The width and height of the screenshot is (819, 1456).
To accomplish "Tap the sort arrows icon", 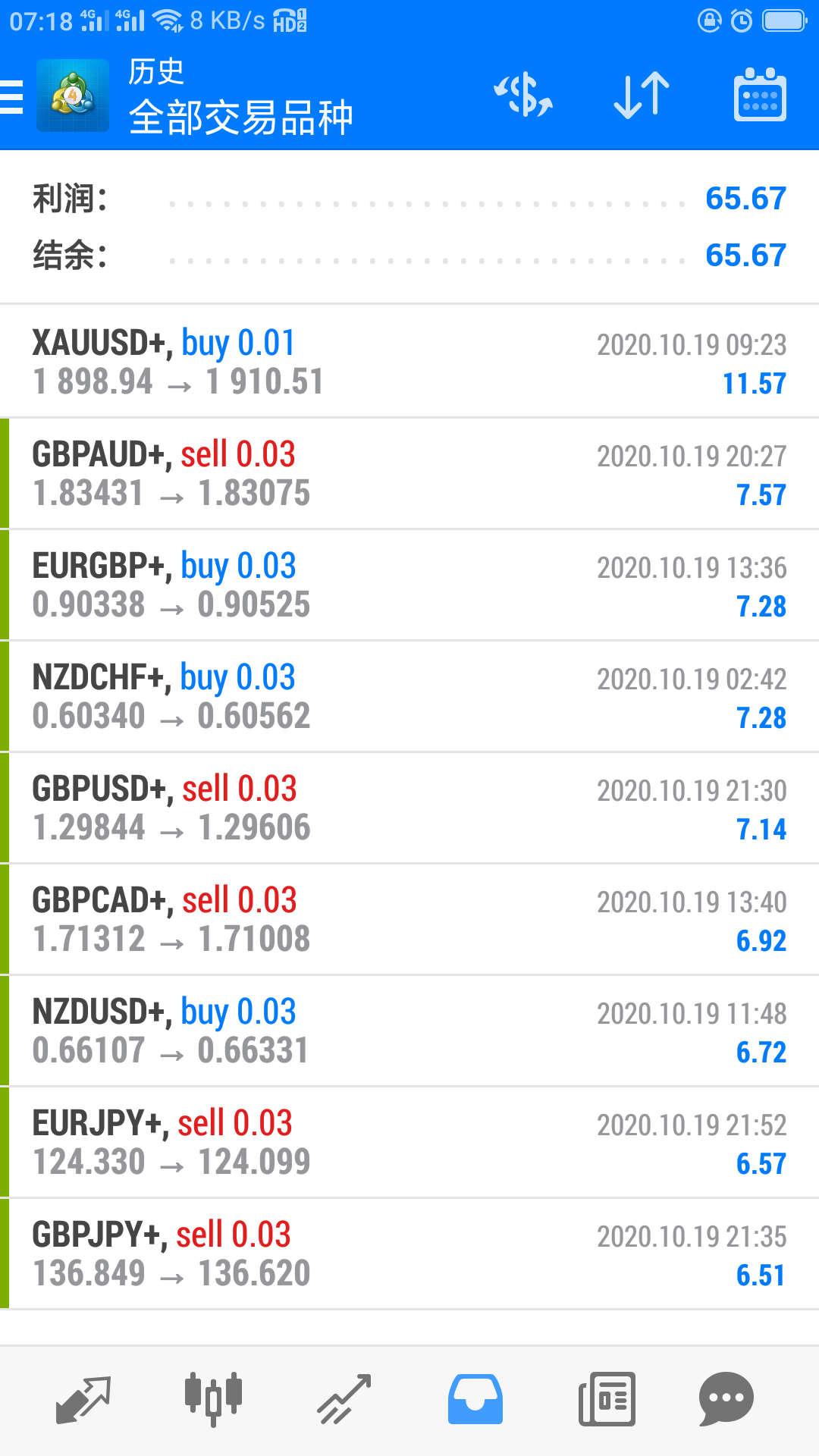I will click(642, 96).
